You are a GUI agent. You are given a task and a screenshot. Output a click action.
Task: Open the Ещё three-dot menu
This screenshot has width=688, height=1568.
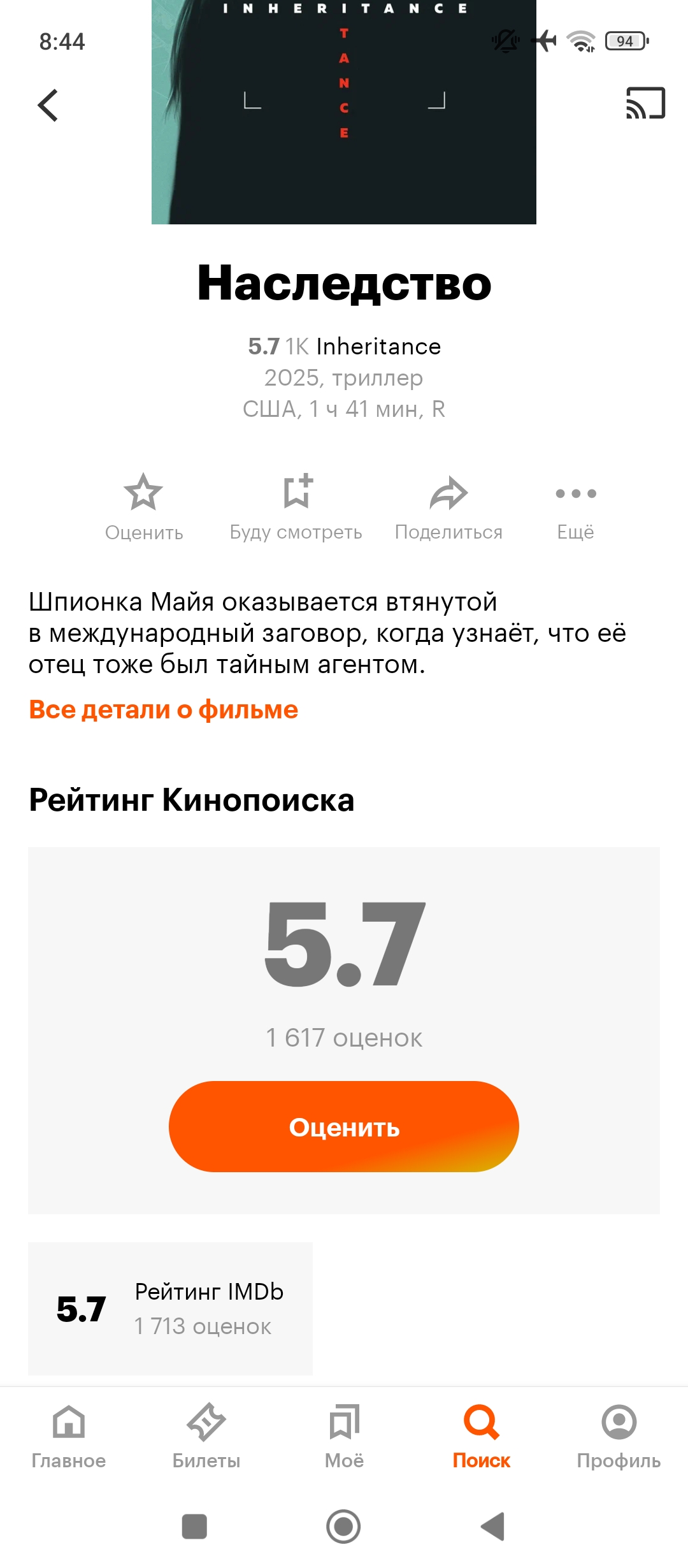pyautogui.click(x=576, y=507)
